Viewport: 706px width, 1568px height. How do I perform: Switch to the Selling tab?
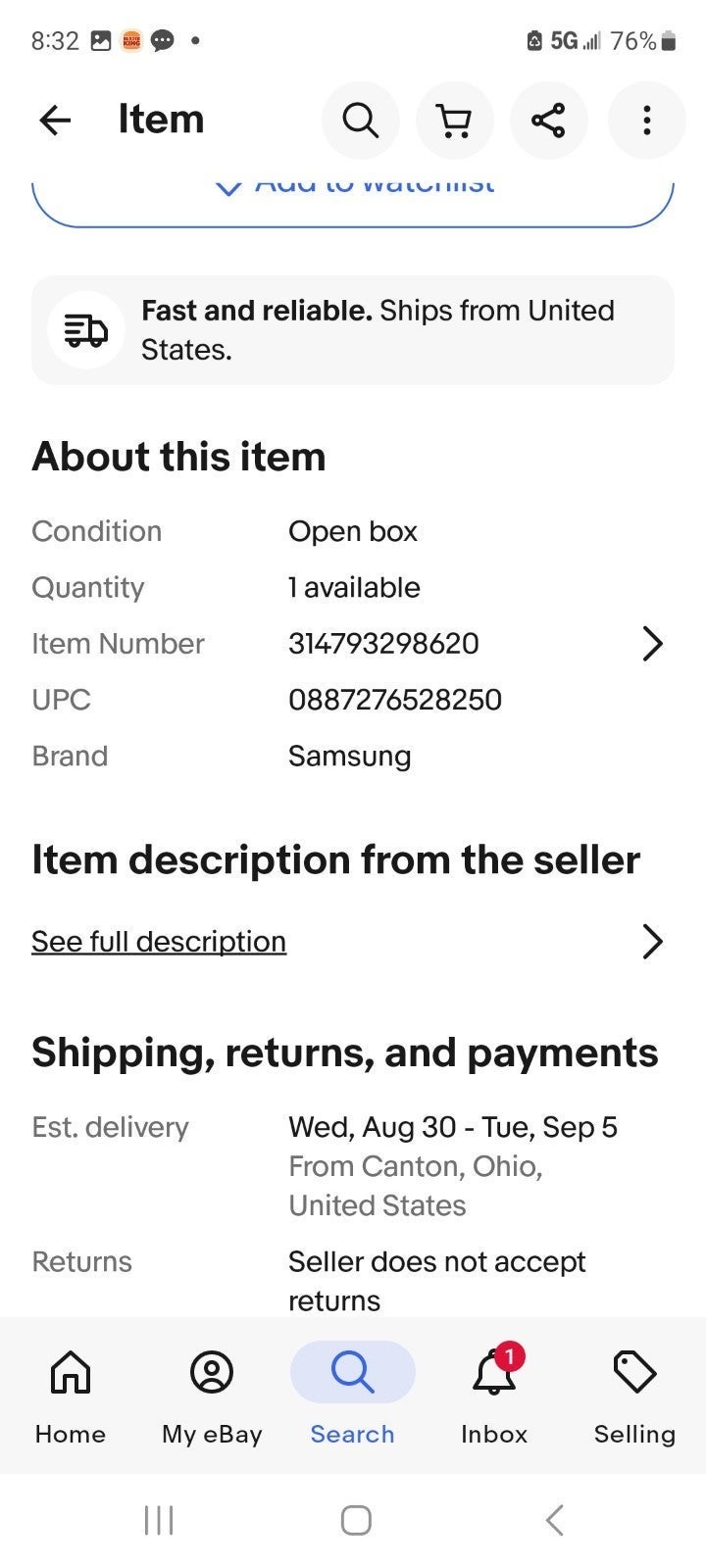pos(634,1396)
